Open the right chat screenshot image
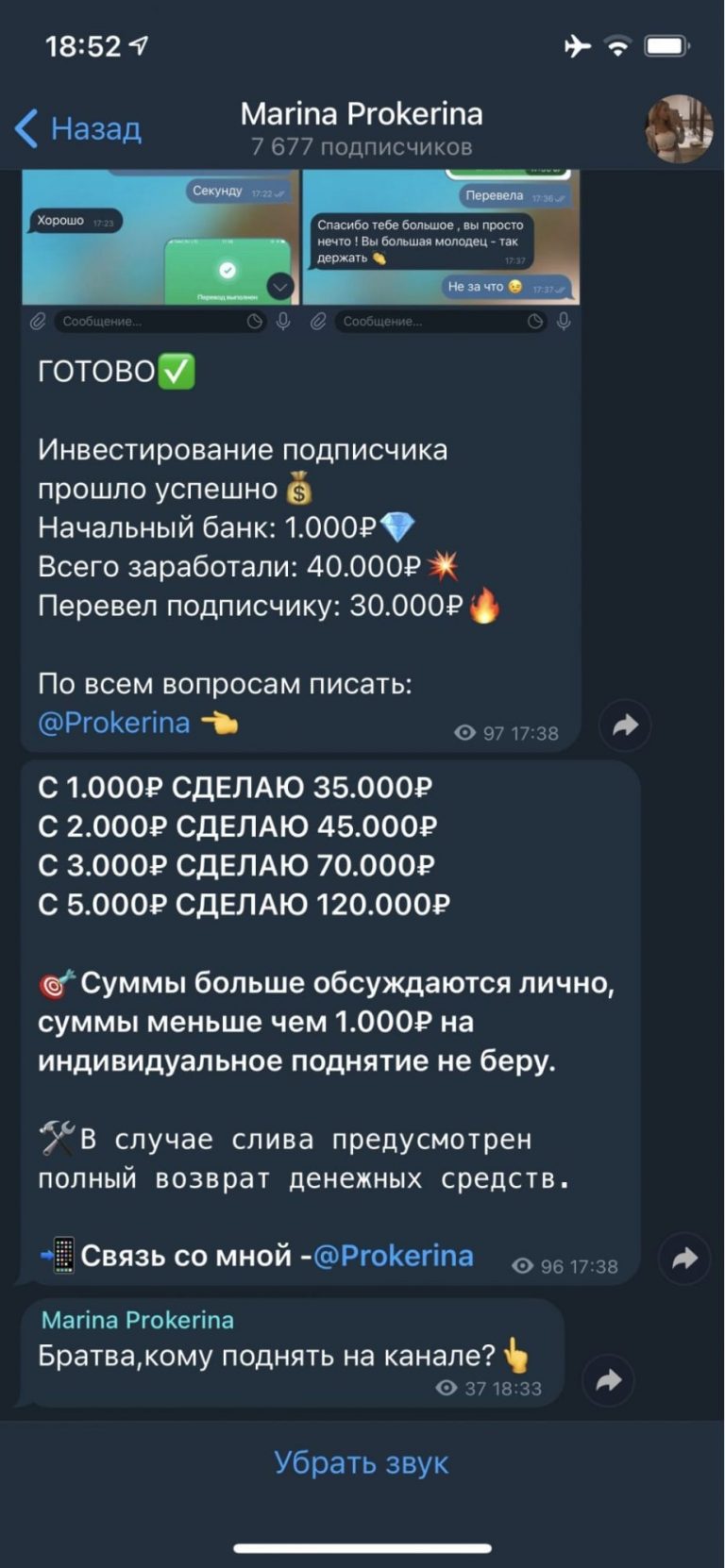This screenshot has width=725, height=1568. pos(441,252)
